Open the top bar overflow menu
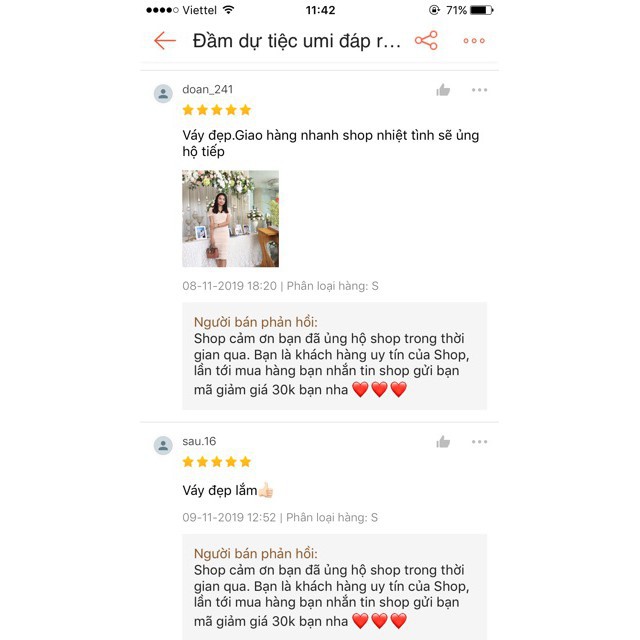Viewport: 640px width, 640px height. tap(474, 41)
